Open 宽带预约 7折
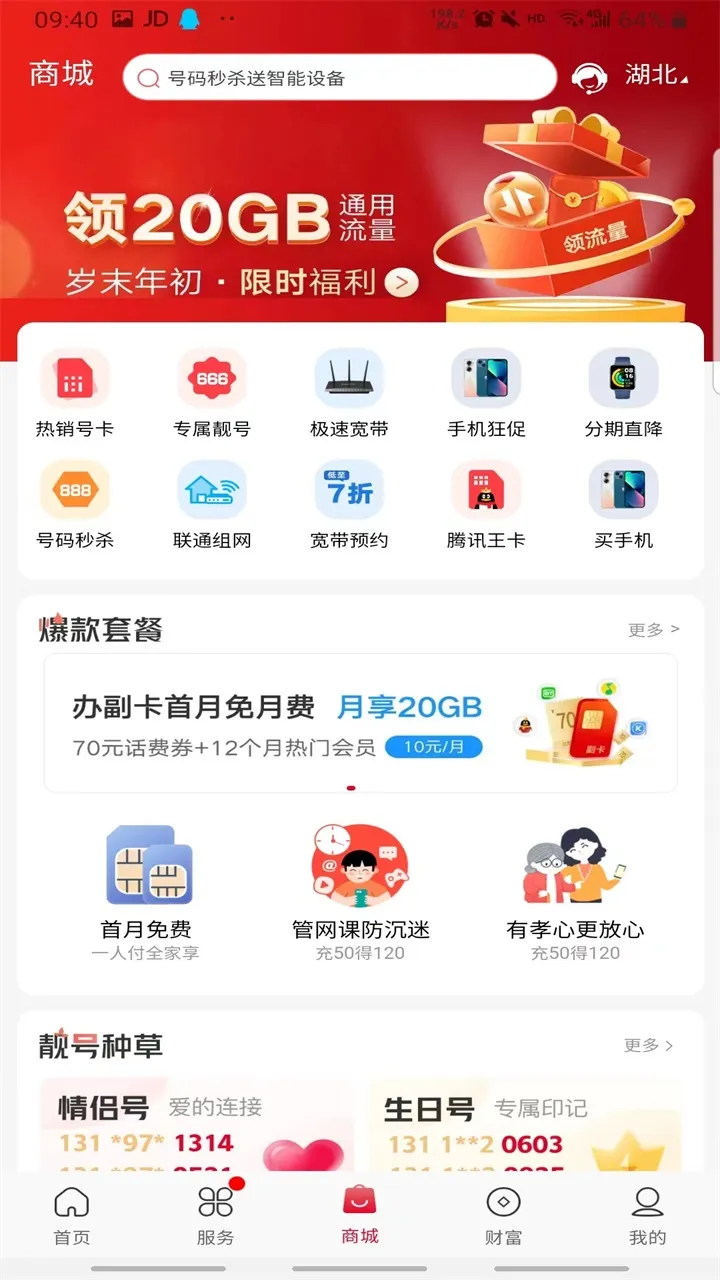This screenshot has width=720, height=1280. [349, 505]
